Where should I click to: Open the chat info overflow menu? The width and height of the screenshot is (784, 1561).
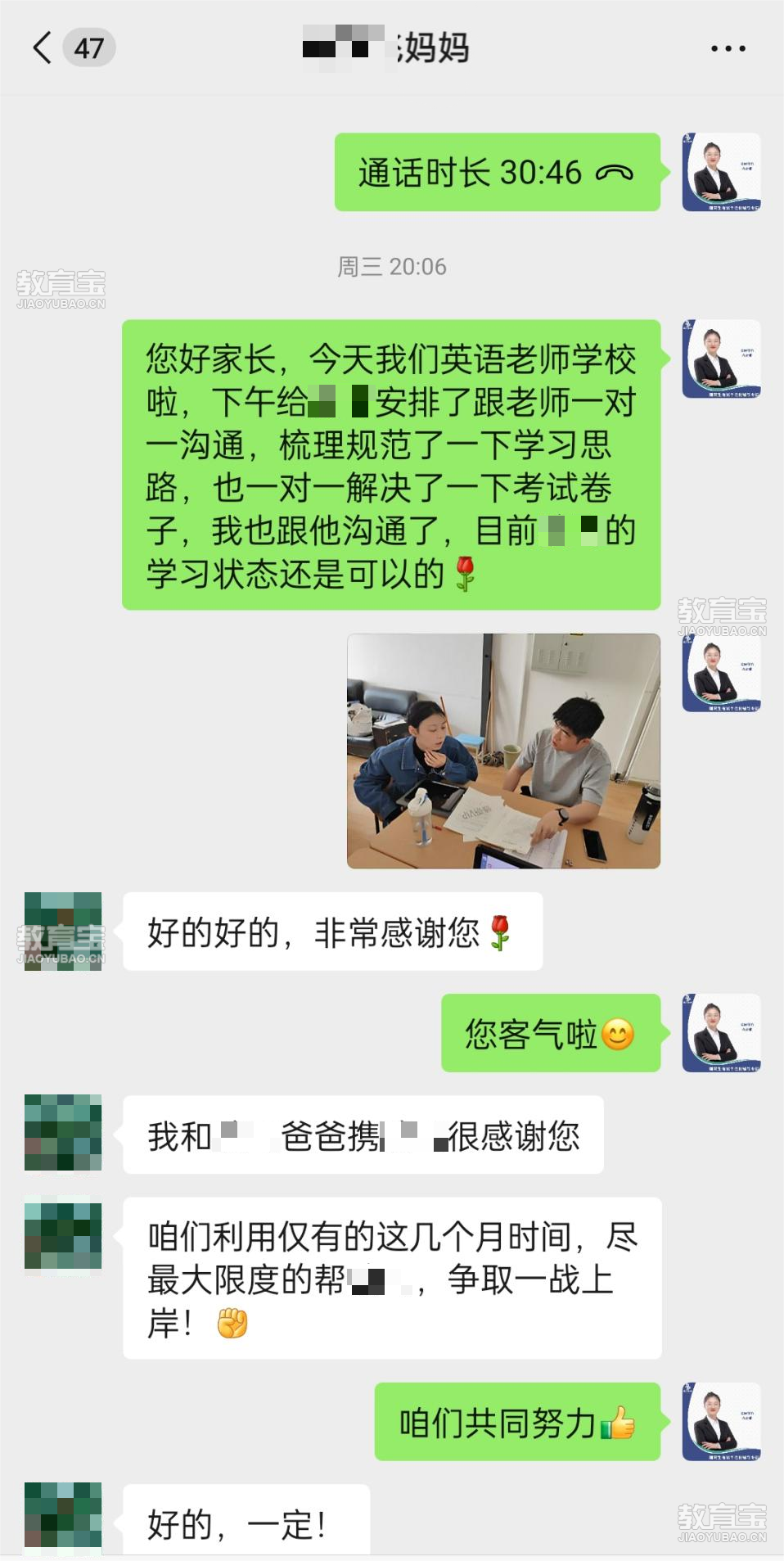click(728, 48)
